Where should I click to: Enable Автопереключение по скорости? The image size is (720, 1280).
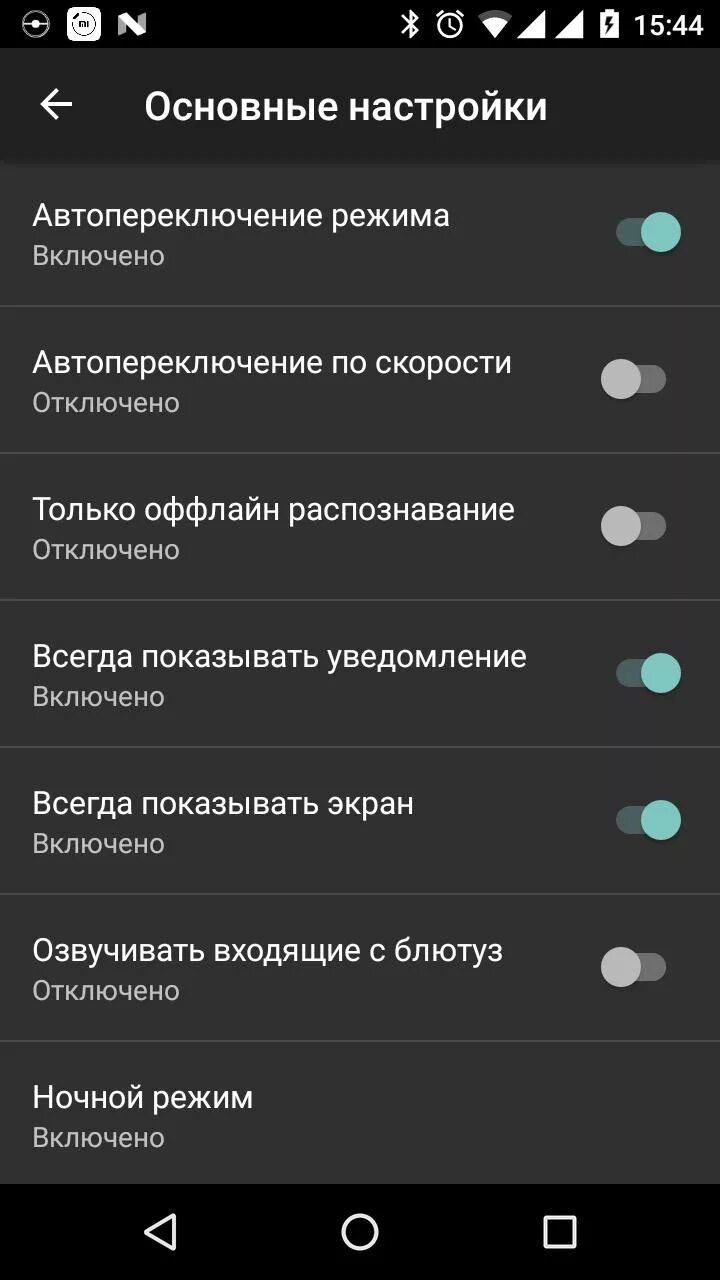(634, 380)
